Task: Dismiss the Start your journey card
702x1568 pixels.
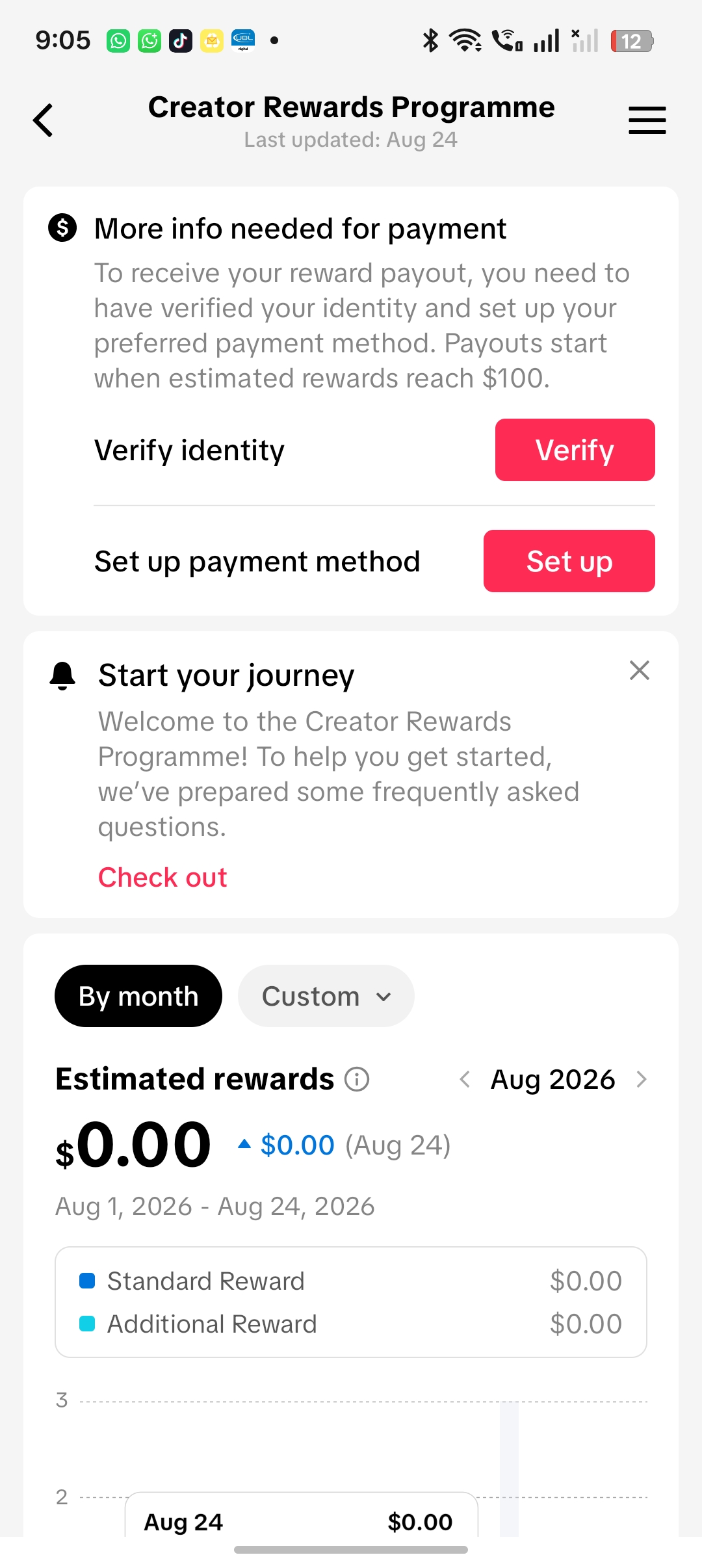Action: click(x=640, y=670)
